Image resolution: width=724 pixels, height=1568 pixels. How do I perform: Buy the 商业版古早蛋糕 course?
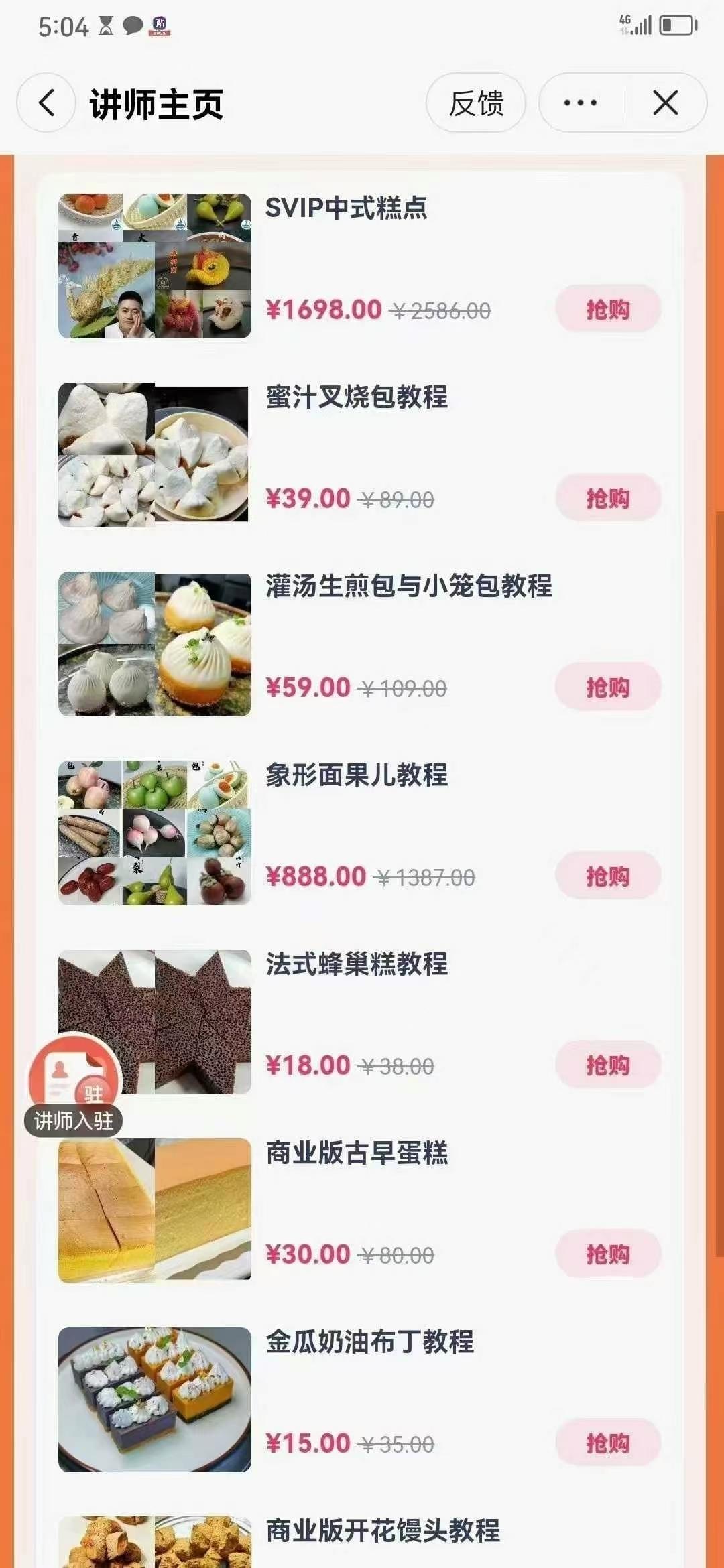(x=608, y=1254)
